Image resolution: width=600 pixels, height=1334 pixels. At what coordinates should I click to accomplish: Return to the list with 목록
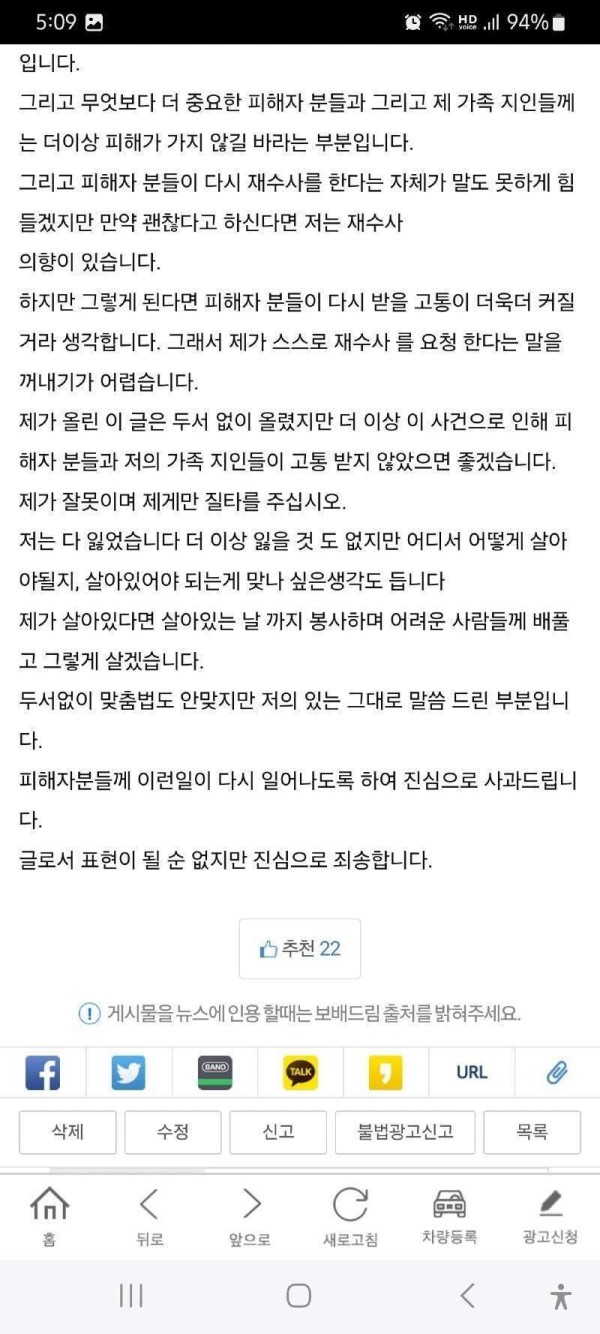(532, 1132)
